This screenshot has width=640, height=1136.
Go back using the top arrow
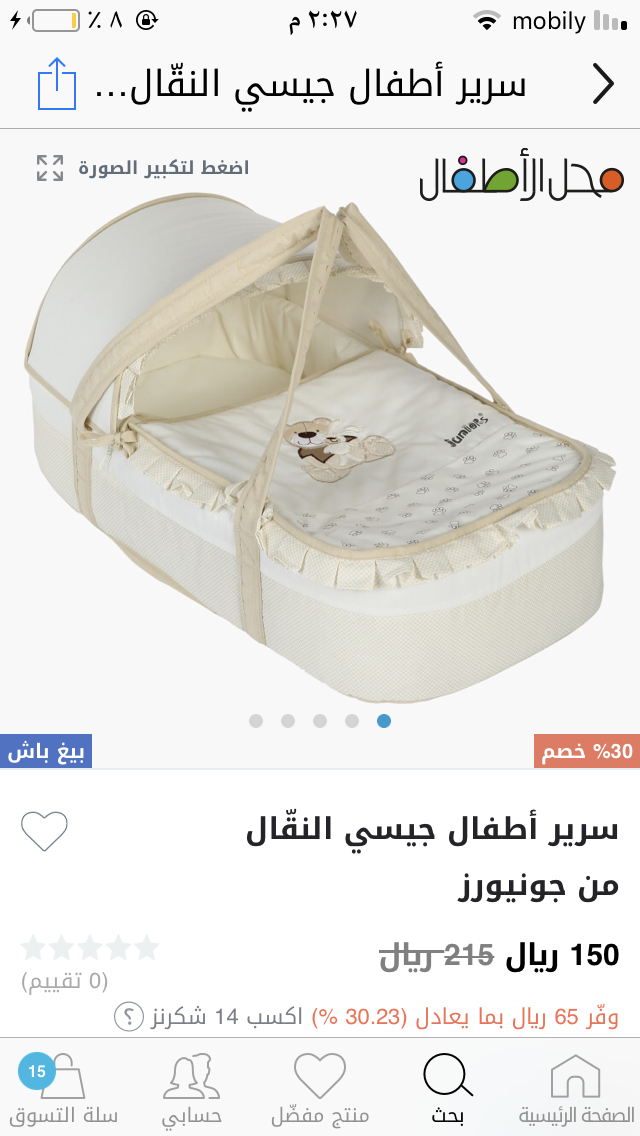(x=602, y=85)
